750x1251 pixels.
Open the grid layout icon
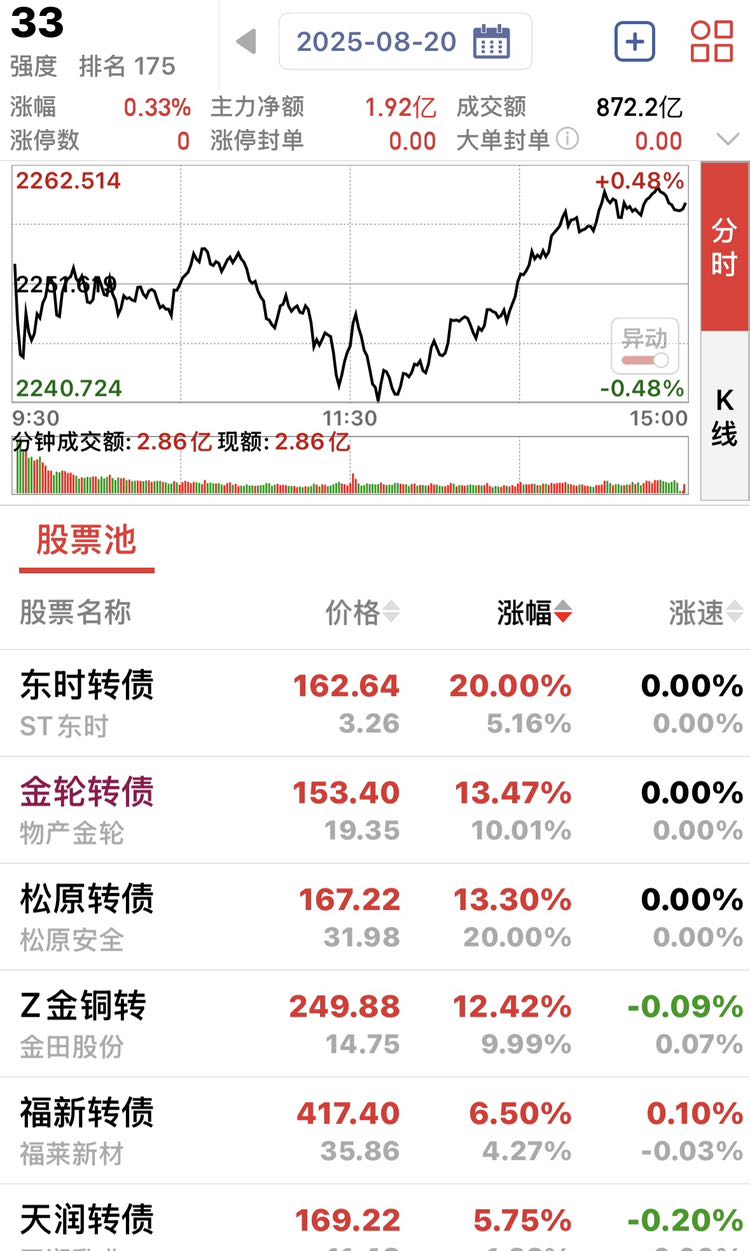click(x=712, y=41)
